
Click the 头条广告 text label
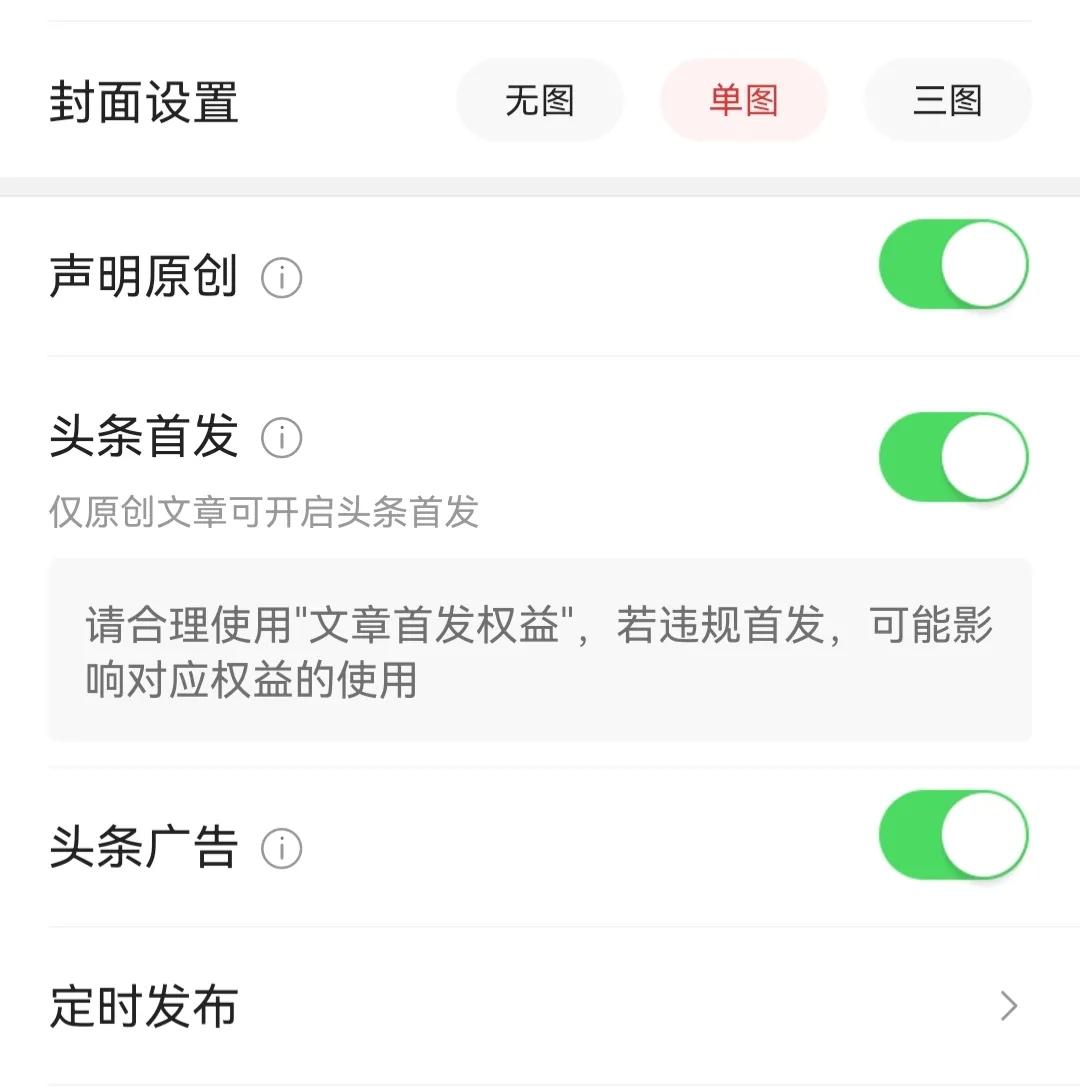point(143,848)
